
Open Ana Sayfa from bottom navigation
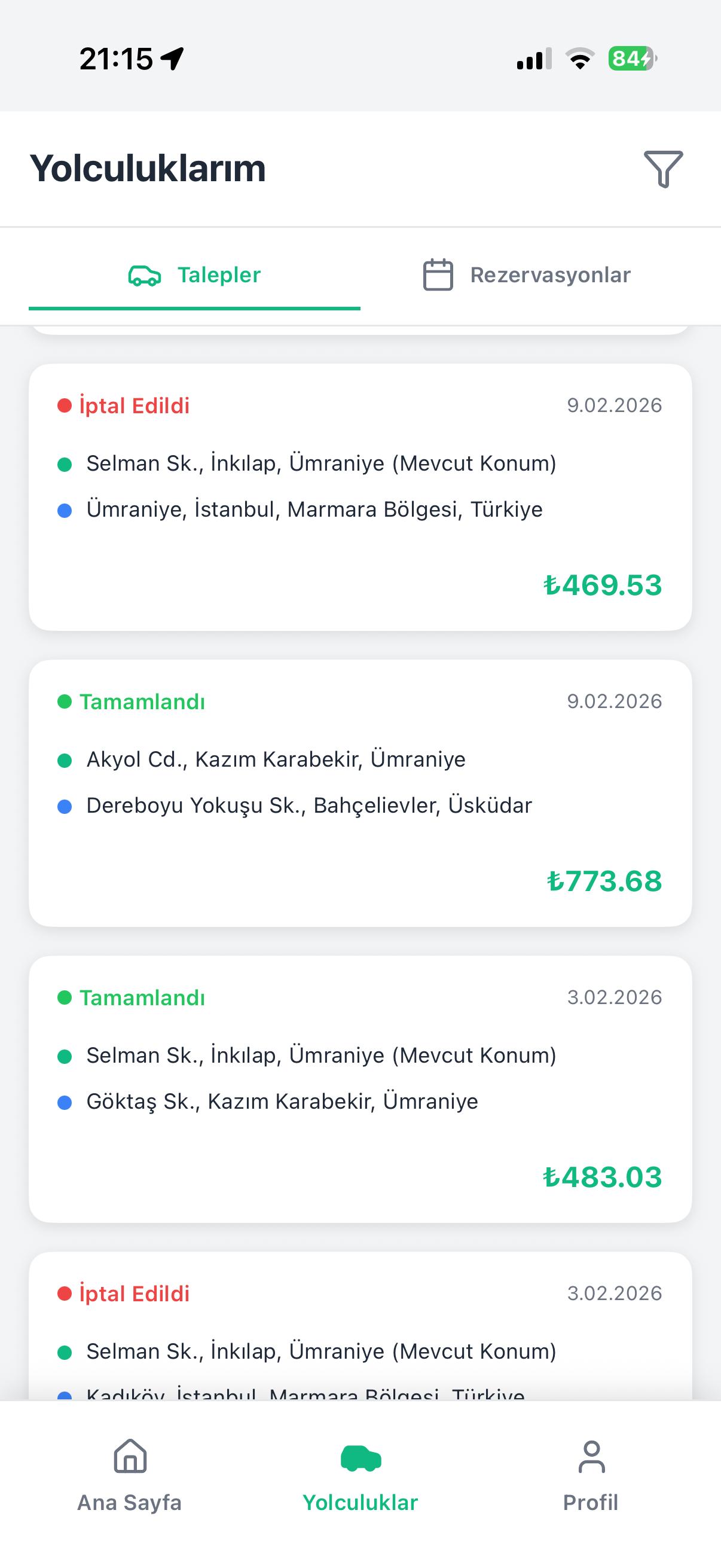(x=129, y=1501)
